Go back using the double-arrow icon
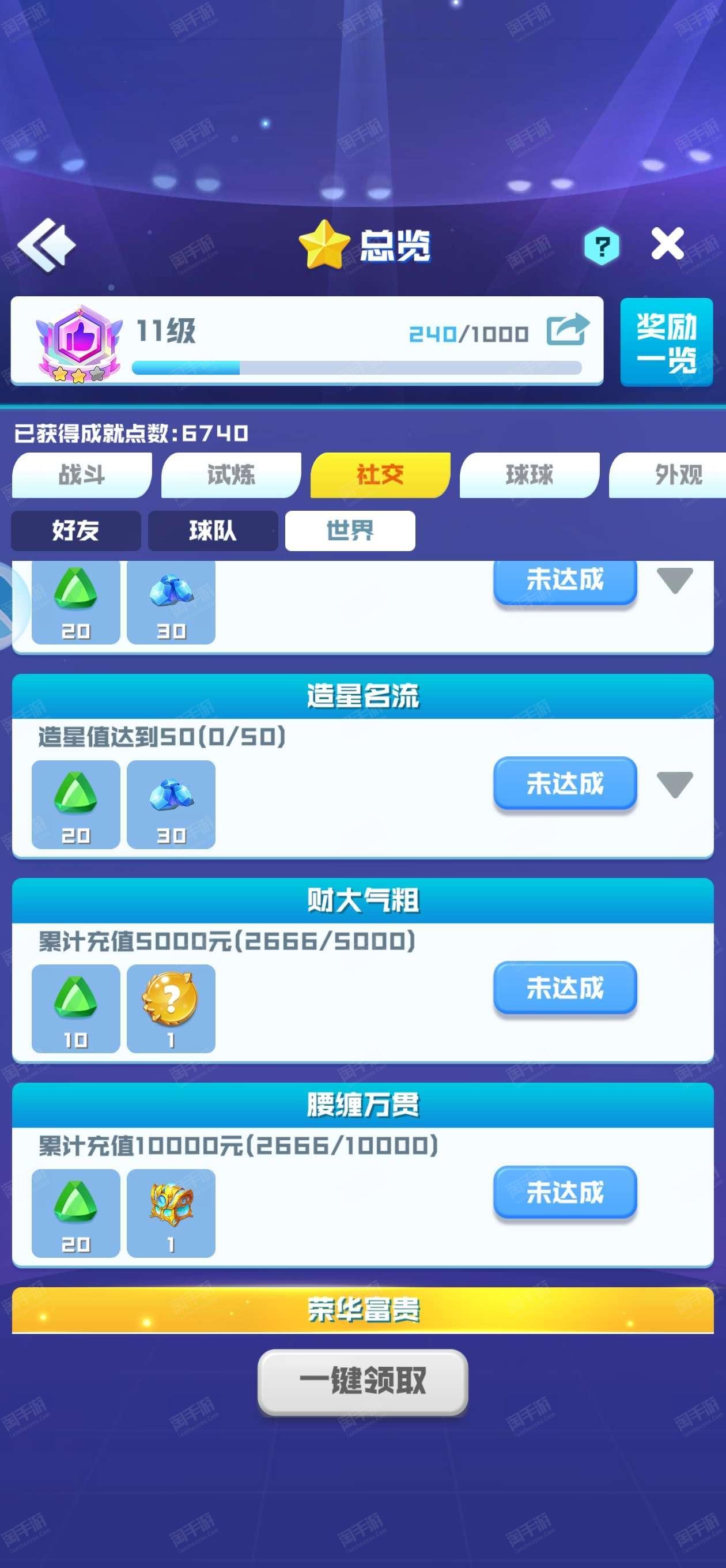Viewport: 726px width, 1568px height. [47, 246]
